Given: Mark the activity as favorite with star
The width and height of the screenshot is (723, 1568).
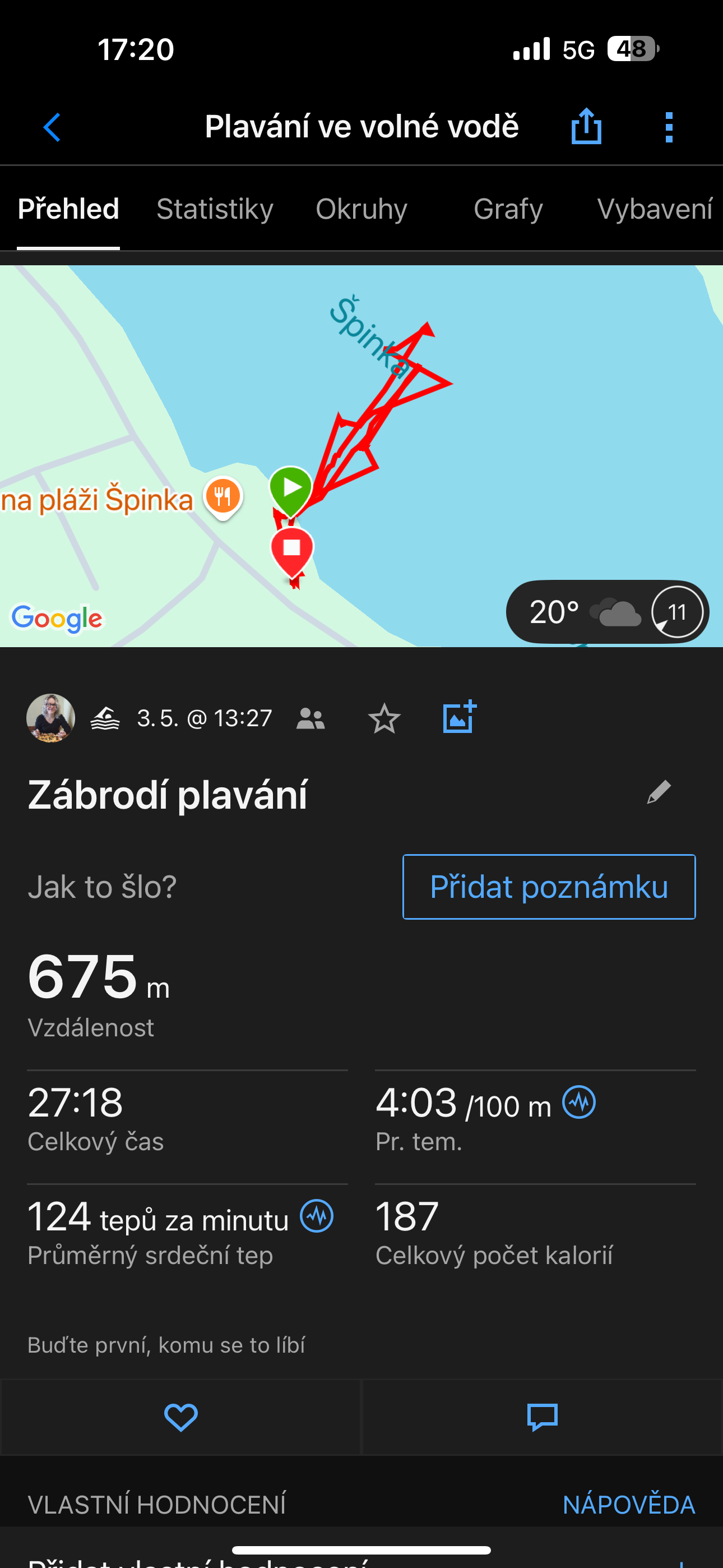Looking at the screenshot, I should click(384, 719).
